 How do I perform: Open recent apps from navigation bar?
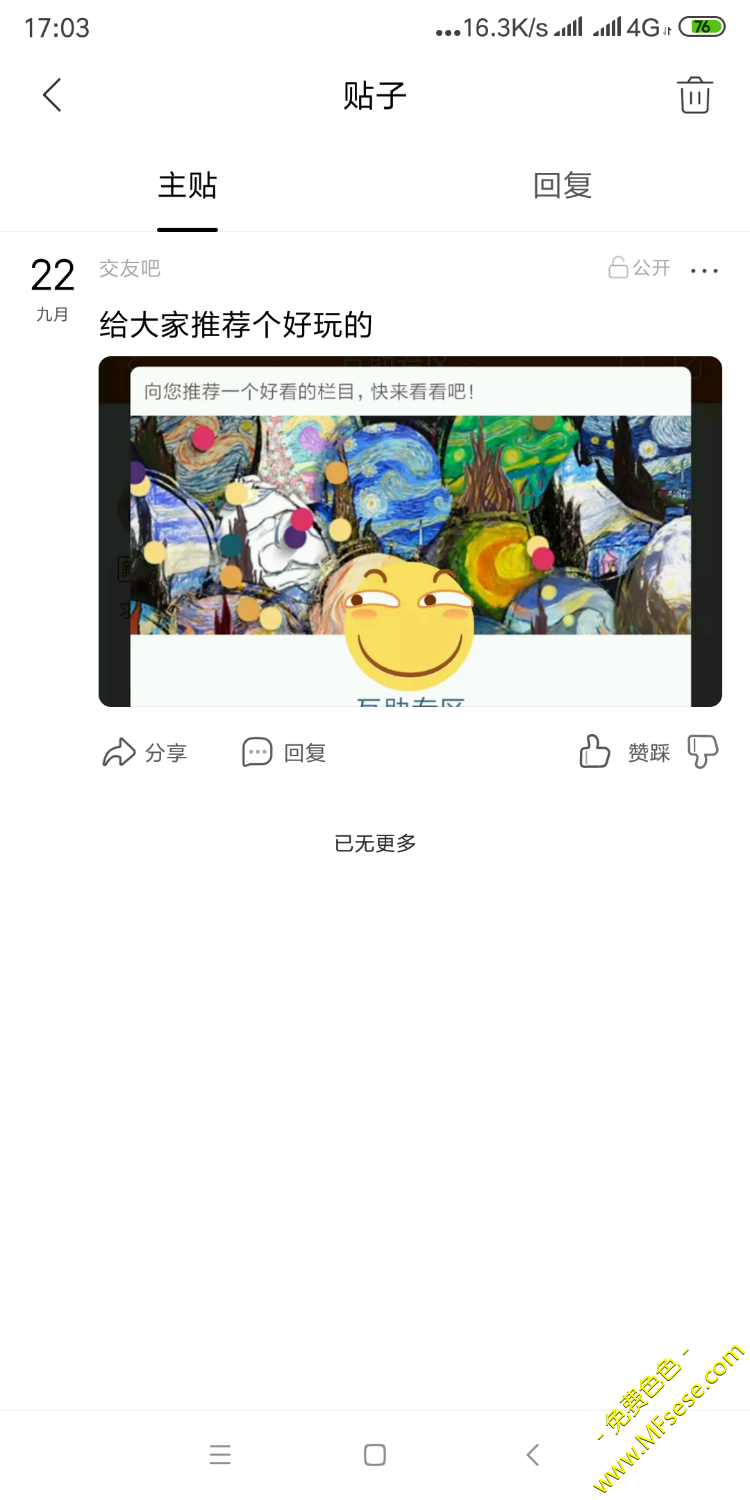point(220,1455)
